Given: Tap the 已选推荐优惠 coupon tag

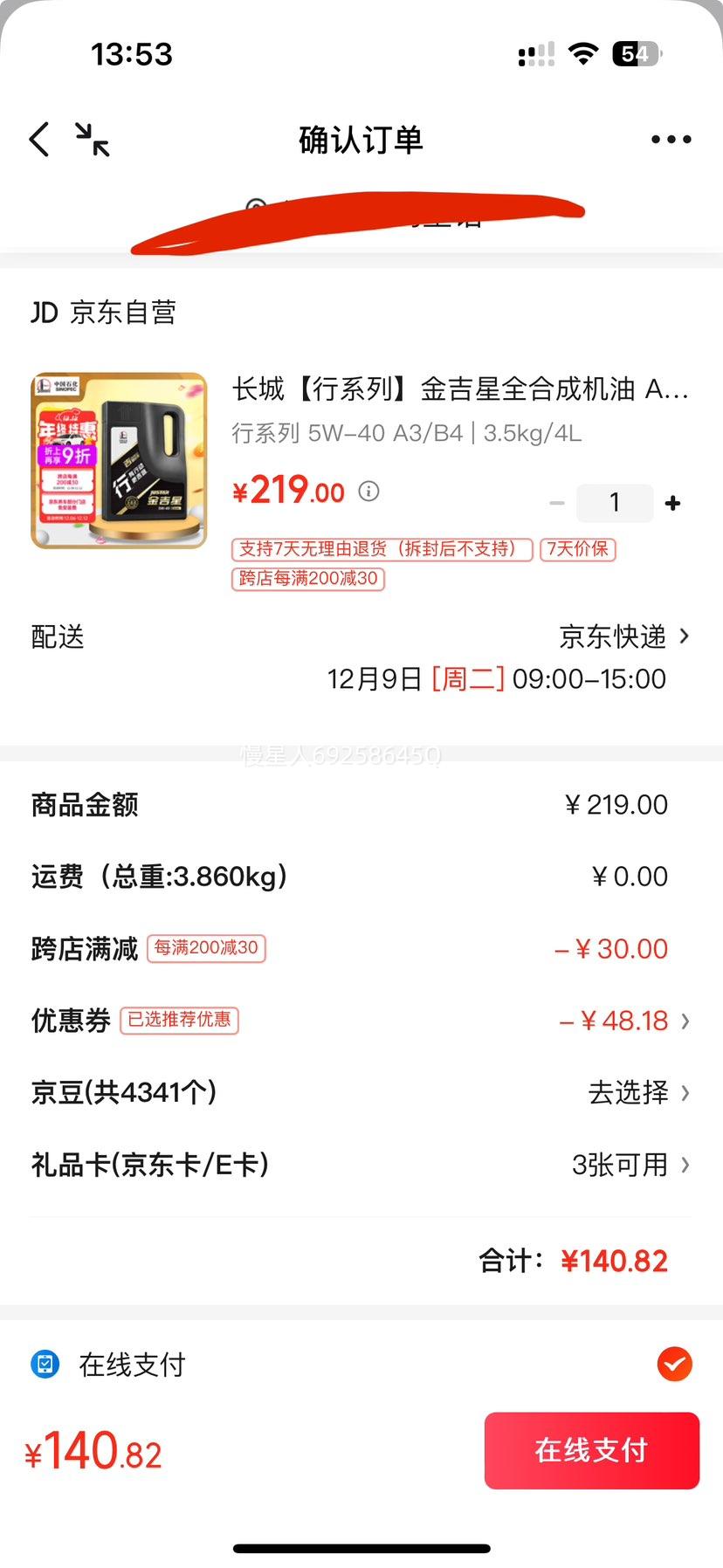Looking at the screenshot, I should click(x=179, y=1021).
